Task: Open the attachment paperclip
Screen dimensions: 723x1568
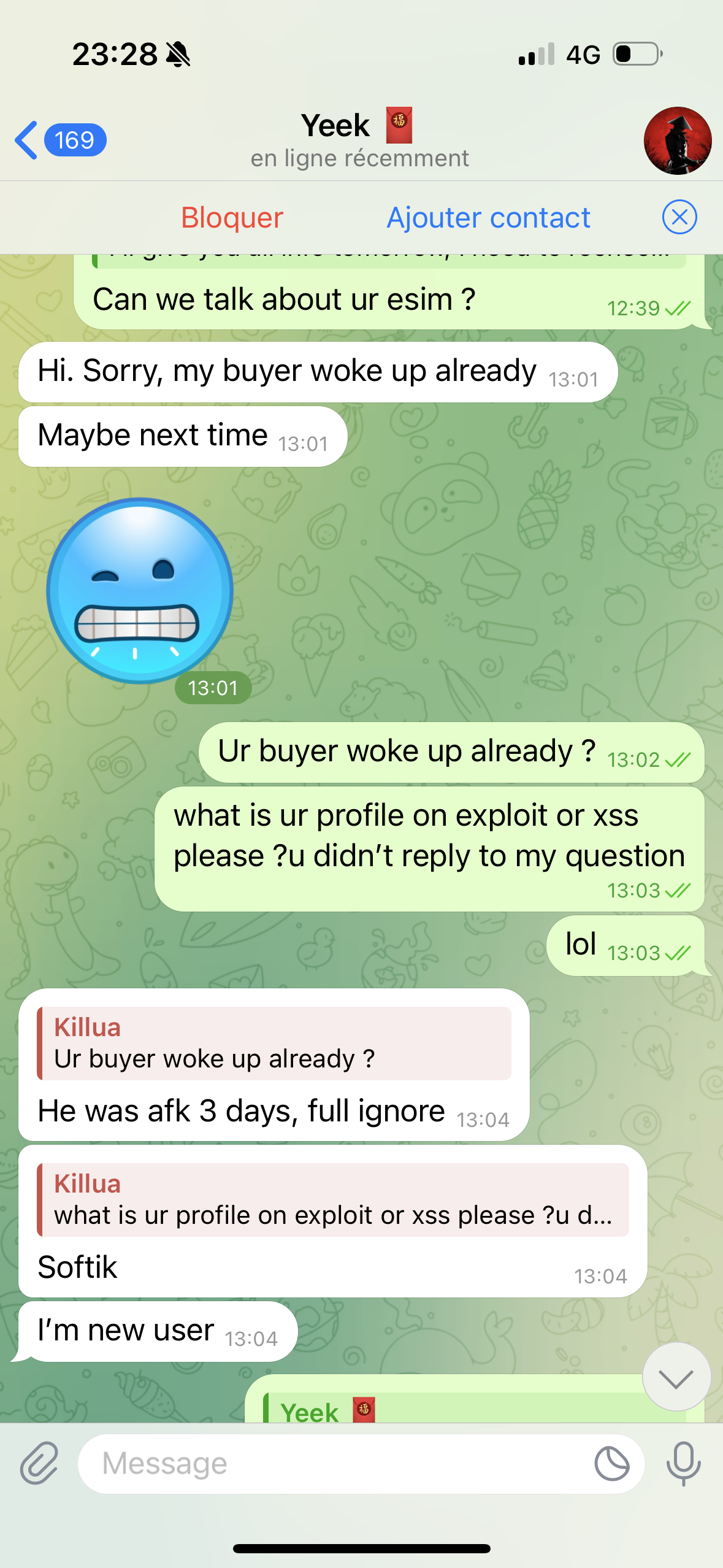Action: [x=39, y=1463]
